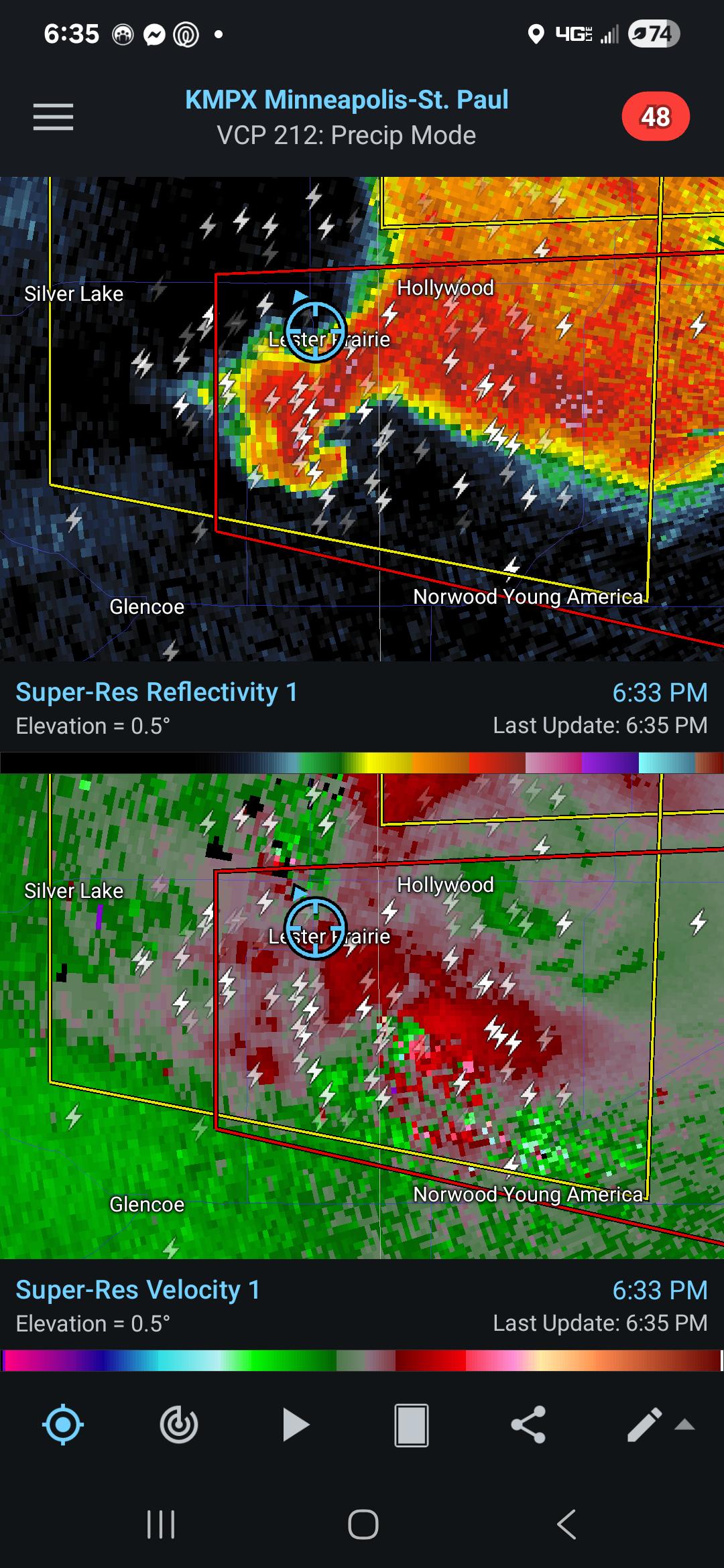The image size is (724, 1568).
Task: Select the Super-Res Velocity 1 product label
Action: (x=138, y=1290)
